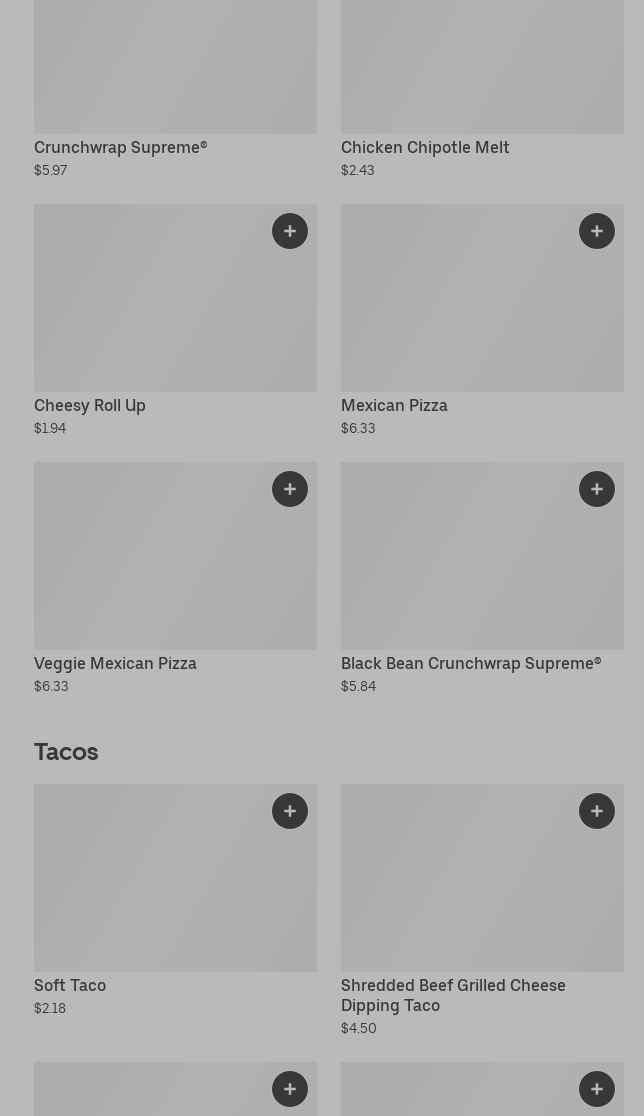View Cheesy Roll Up details
Screen dimensions: 644x1116
[175, 310]
